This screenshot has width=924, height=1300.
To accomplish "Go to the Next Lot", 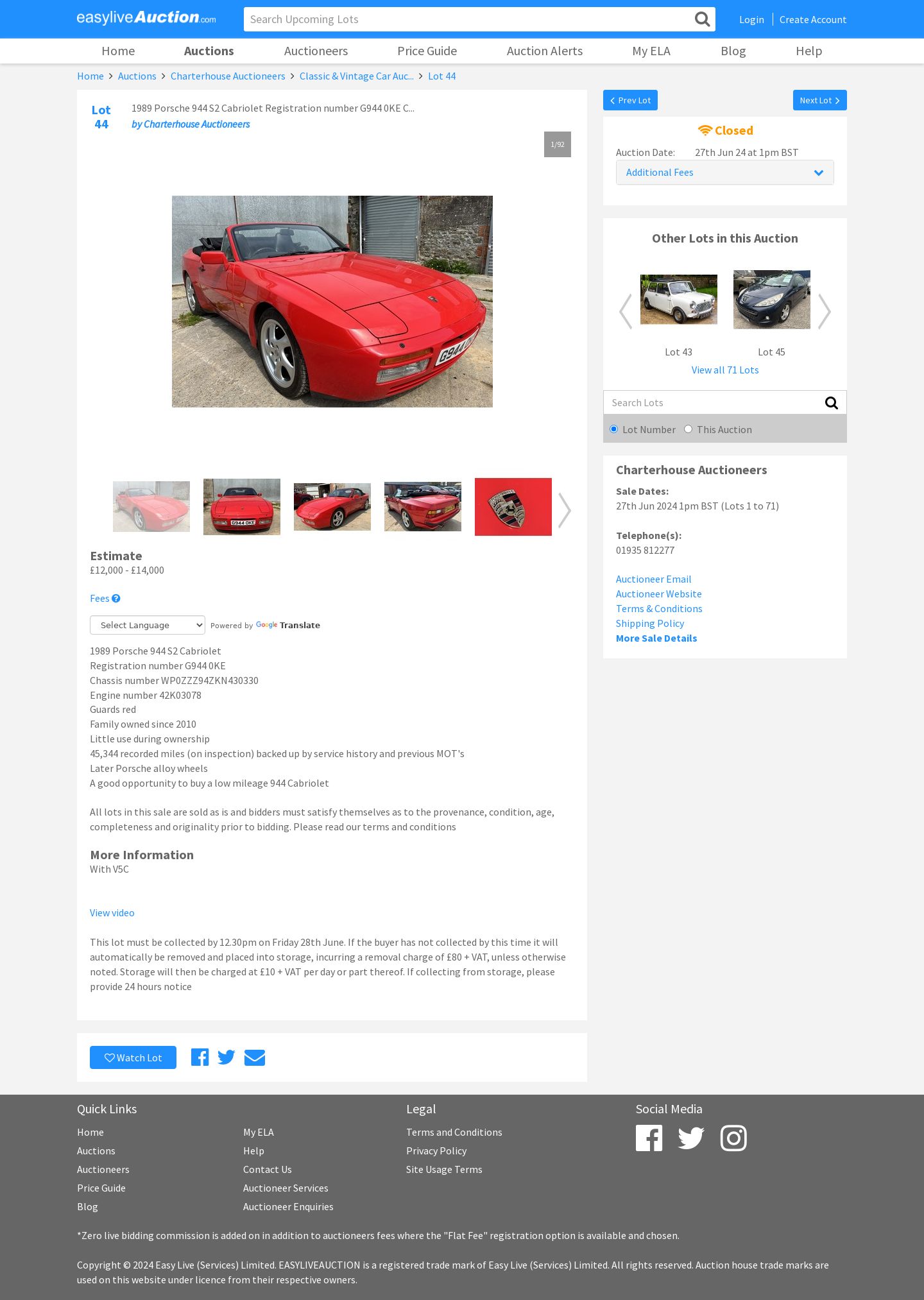I will 819,100.
